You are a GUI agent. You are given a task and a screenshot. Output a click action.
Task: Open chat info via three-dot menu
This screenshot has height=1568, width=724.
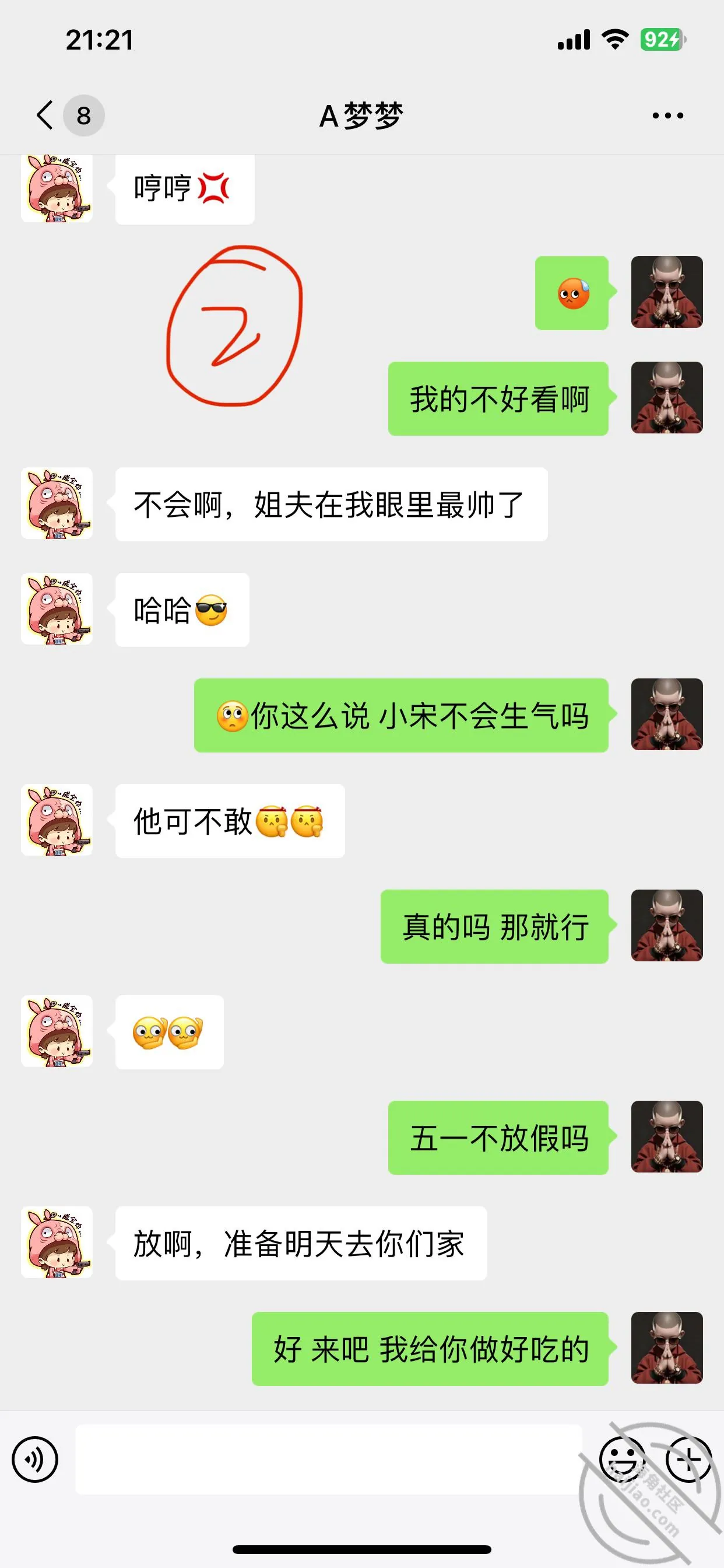pyautogui.click(x=667, y=115)
